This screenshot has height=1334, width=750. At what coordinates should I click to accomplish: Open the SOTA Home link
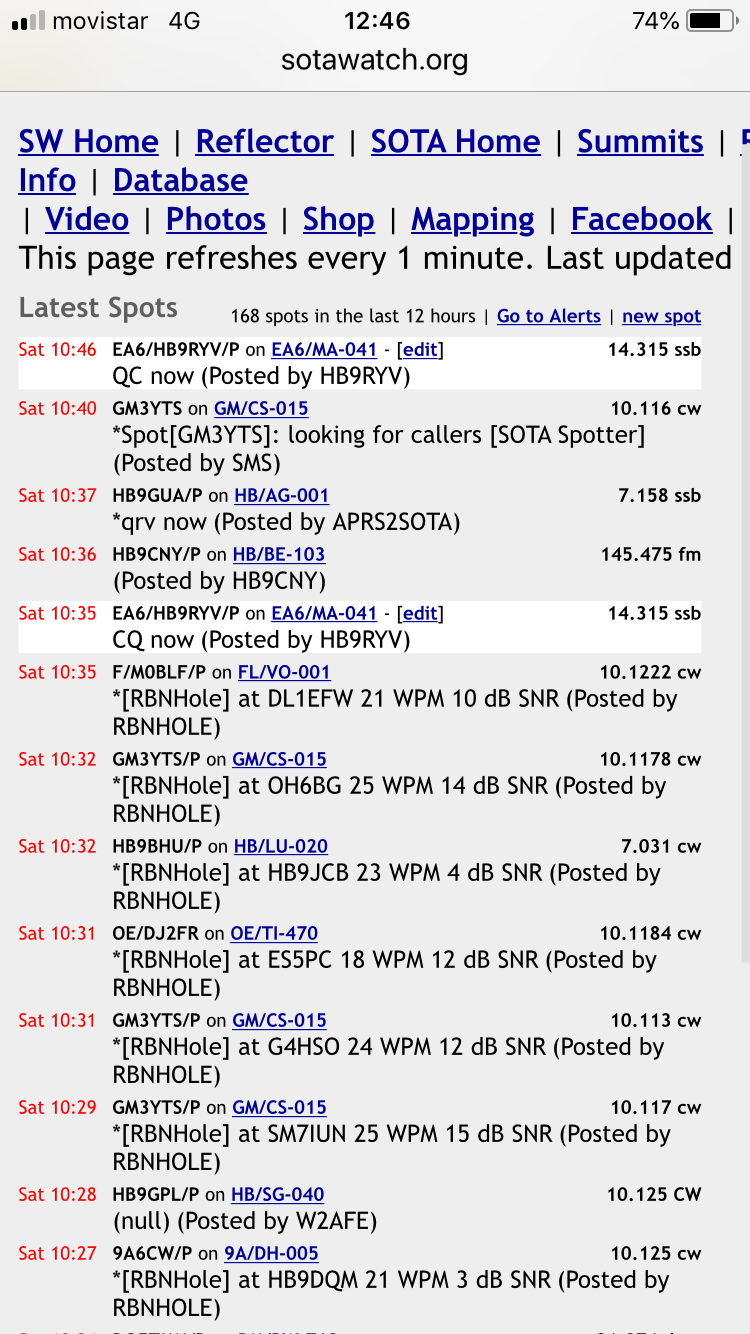[x=455, y=142]
